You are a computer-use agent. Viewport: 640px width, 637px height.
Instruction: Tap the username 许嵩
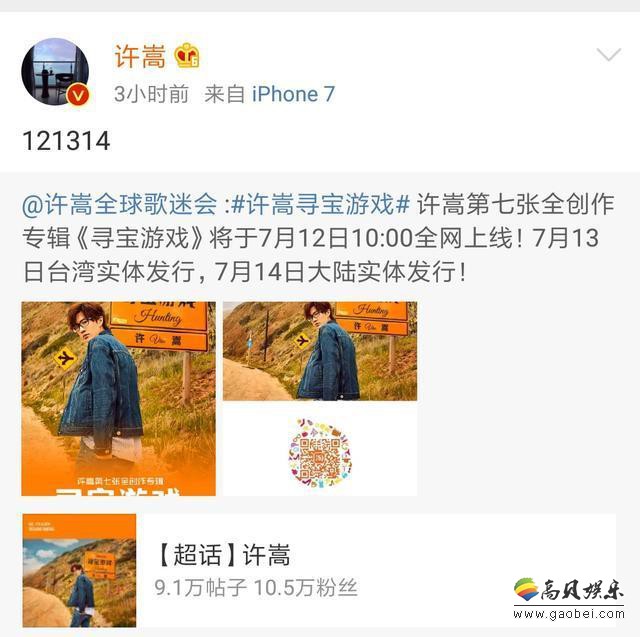click(139, 56)
